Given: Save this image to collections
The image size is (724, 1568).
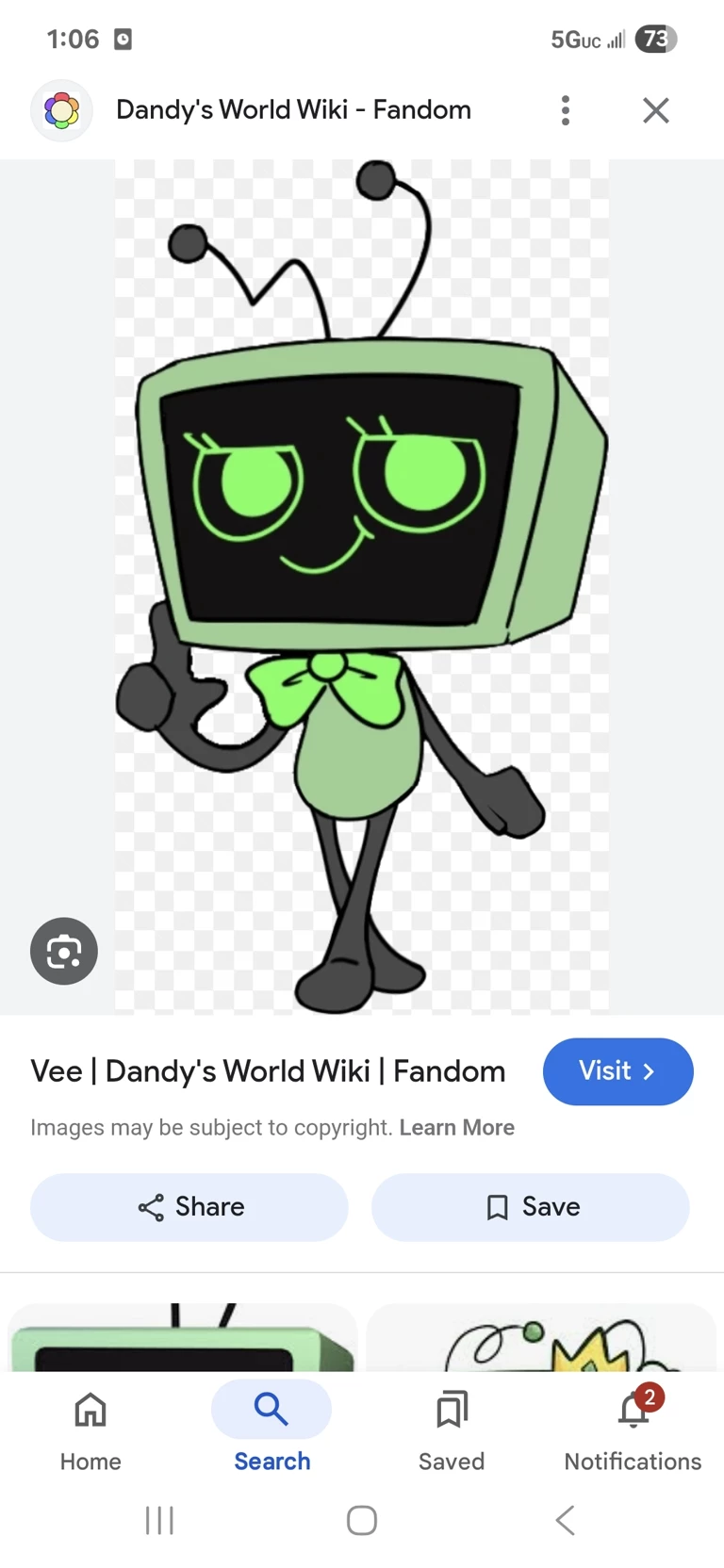Looking at the screenshot, I should tap(530, 1207).
